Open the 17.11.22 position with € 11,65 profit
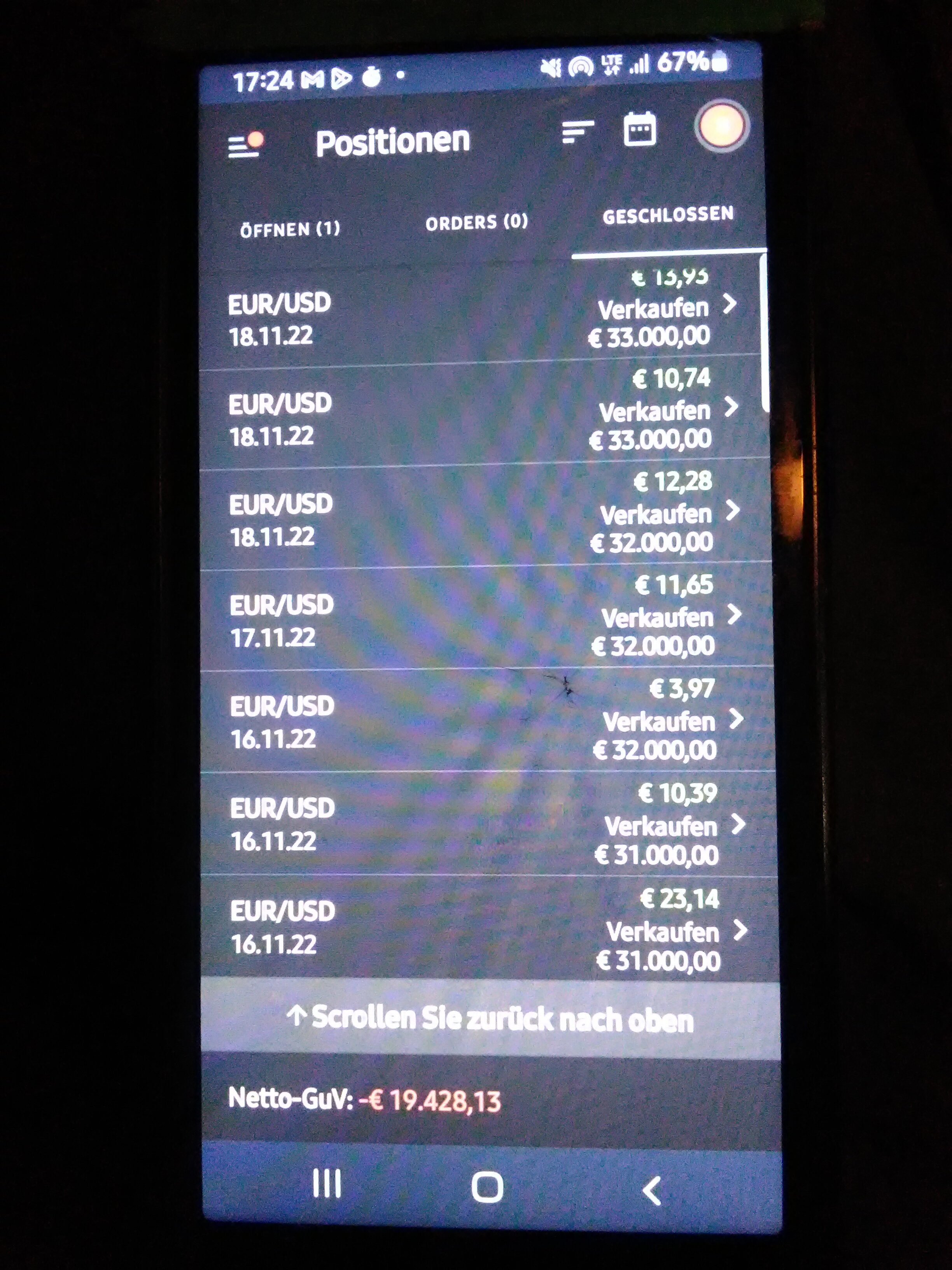The image size is (952, 1270). (482, 621)
